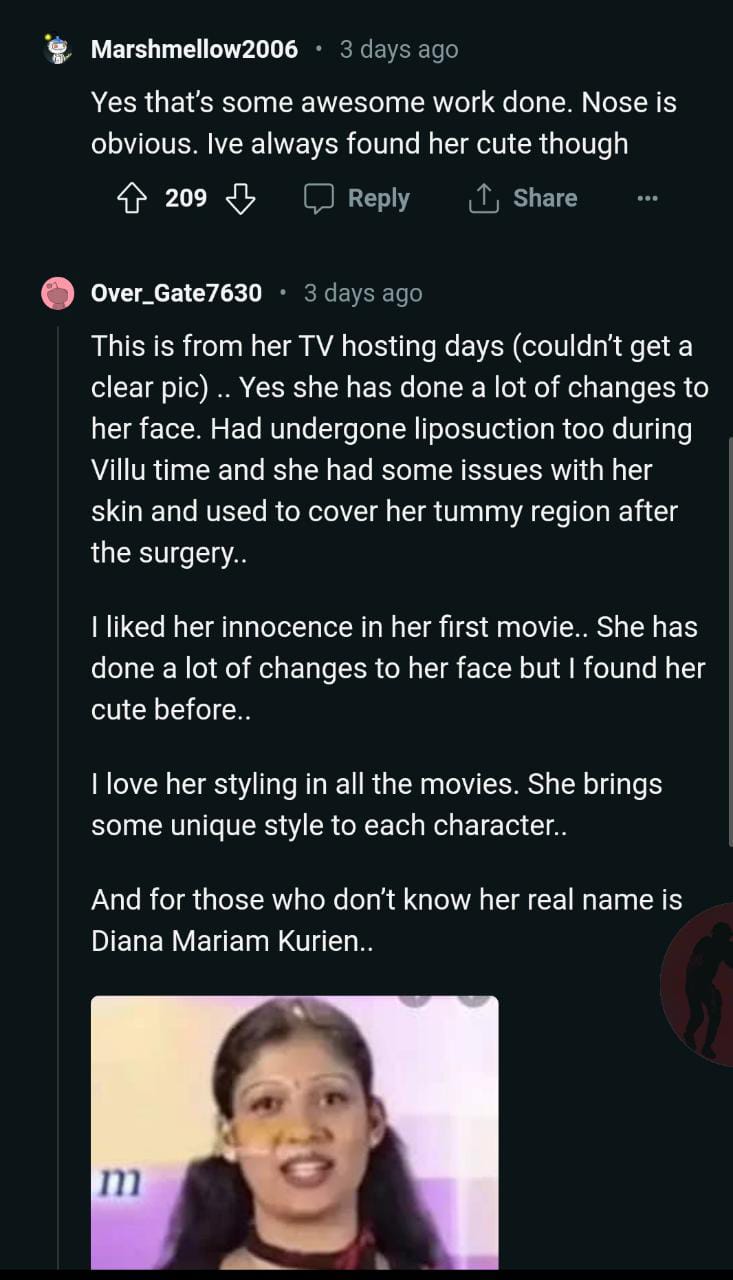This screenshot has width=733, height=1280.
Task: Open the attached image in Over_Gate7630's comment
Action: pyautogui.click(x=294, y=1132)
